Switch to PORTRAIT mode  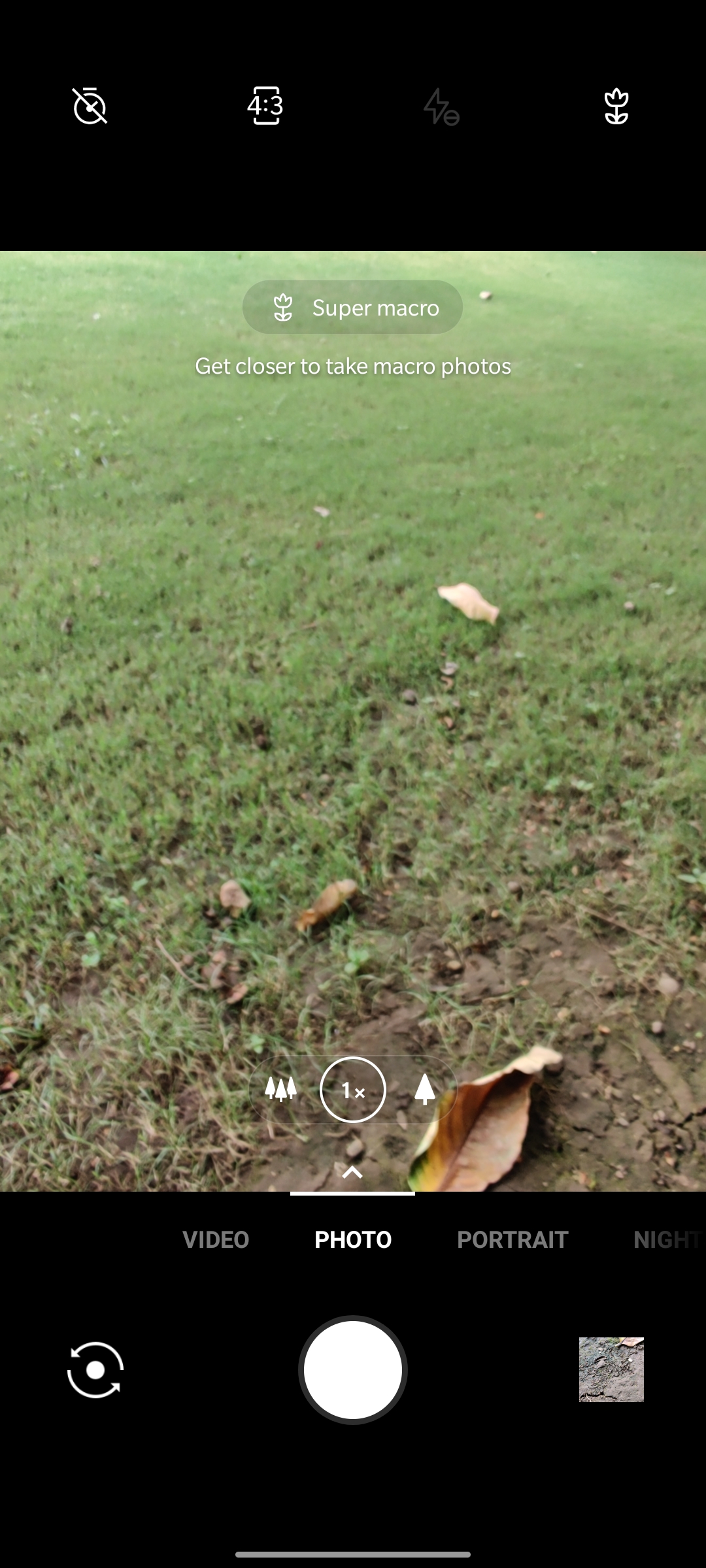tap(513, 1239)
